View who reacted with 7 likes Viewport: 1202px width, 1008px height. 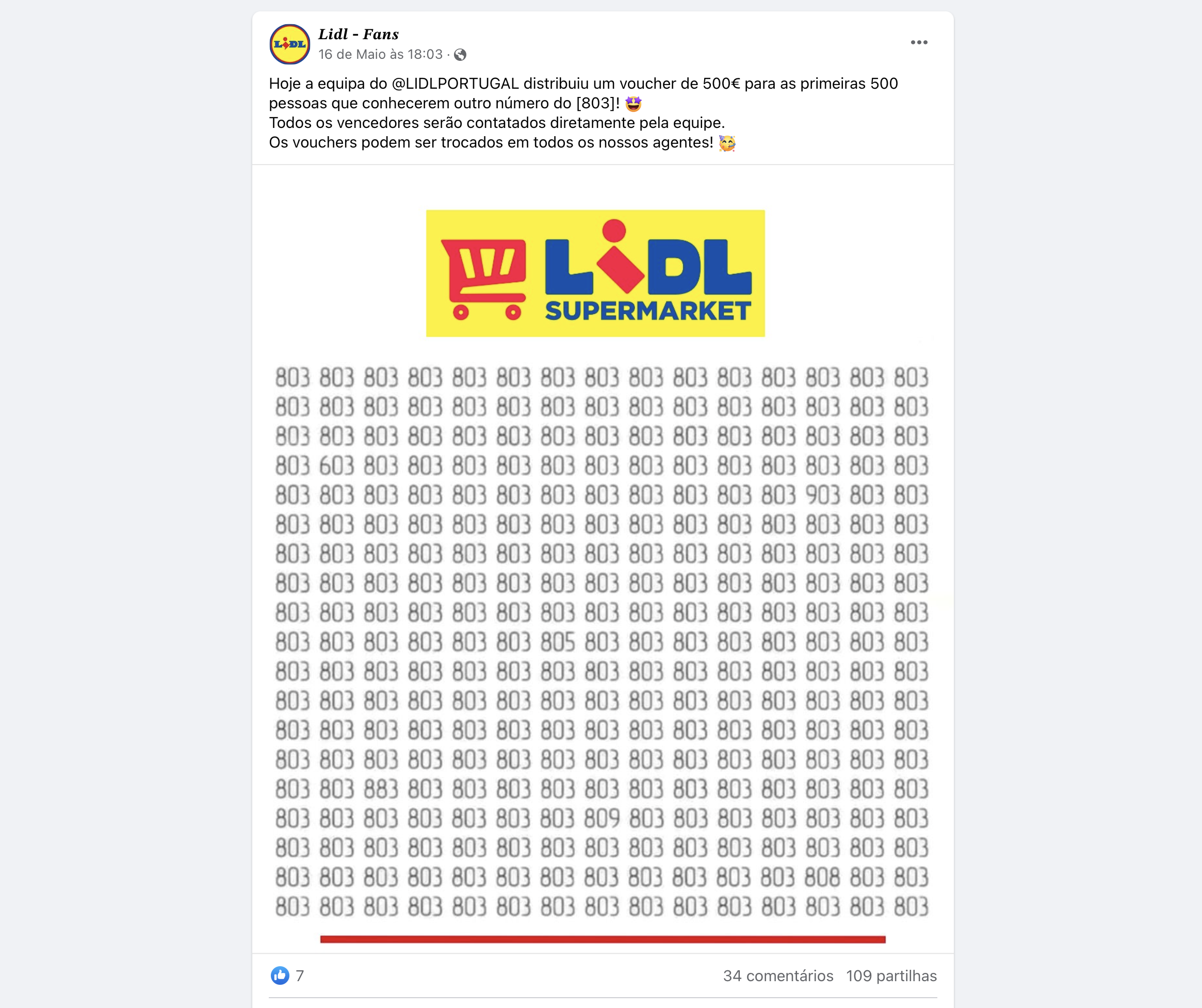point(287,976)
